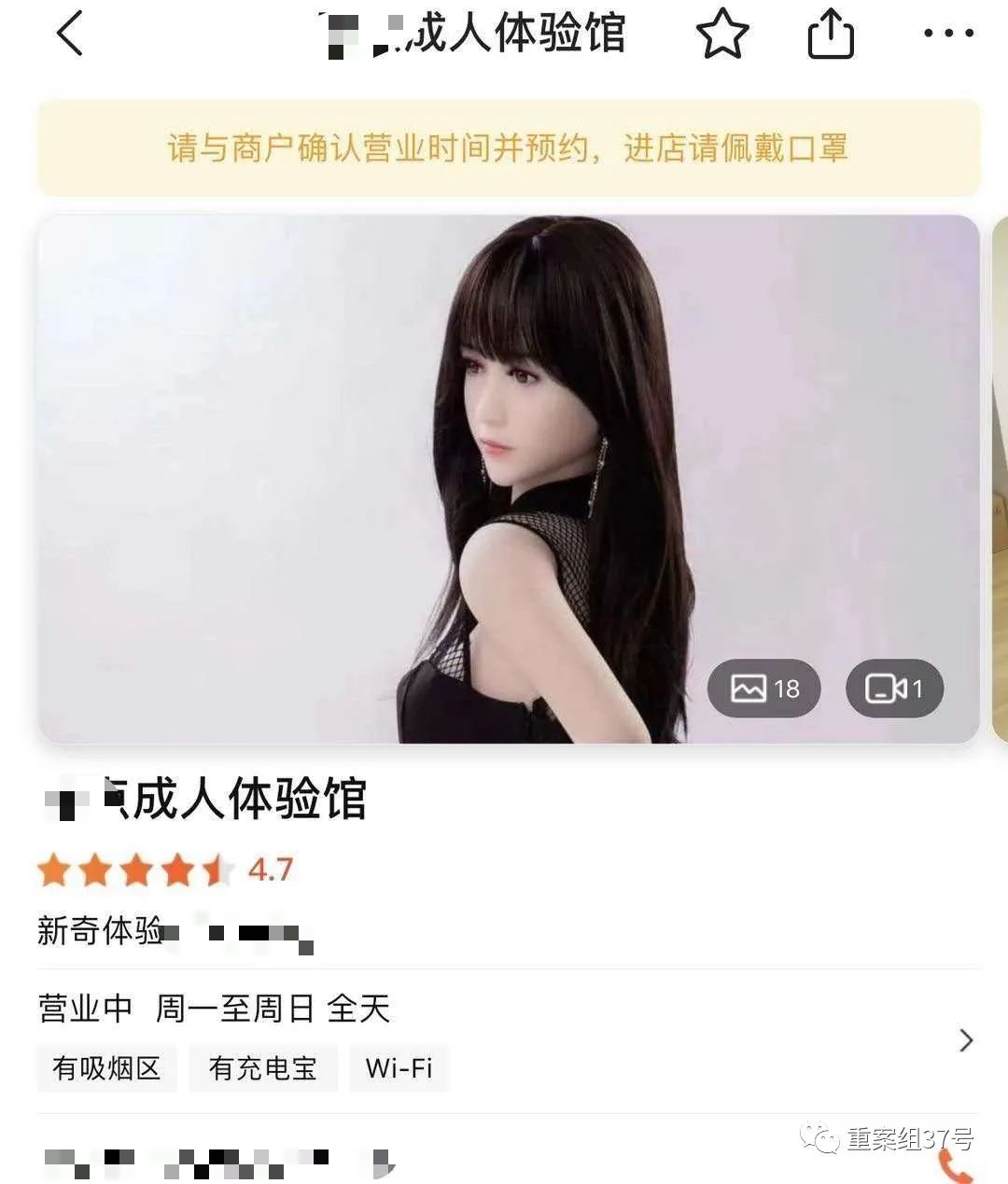The height and width of the screenshot is (1184, 1008).
Task: Toggle the 有充电宝 amenity tag
Action: (262, 1067)
